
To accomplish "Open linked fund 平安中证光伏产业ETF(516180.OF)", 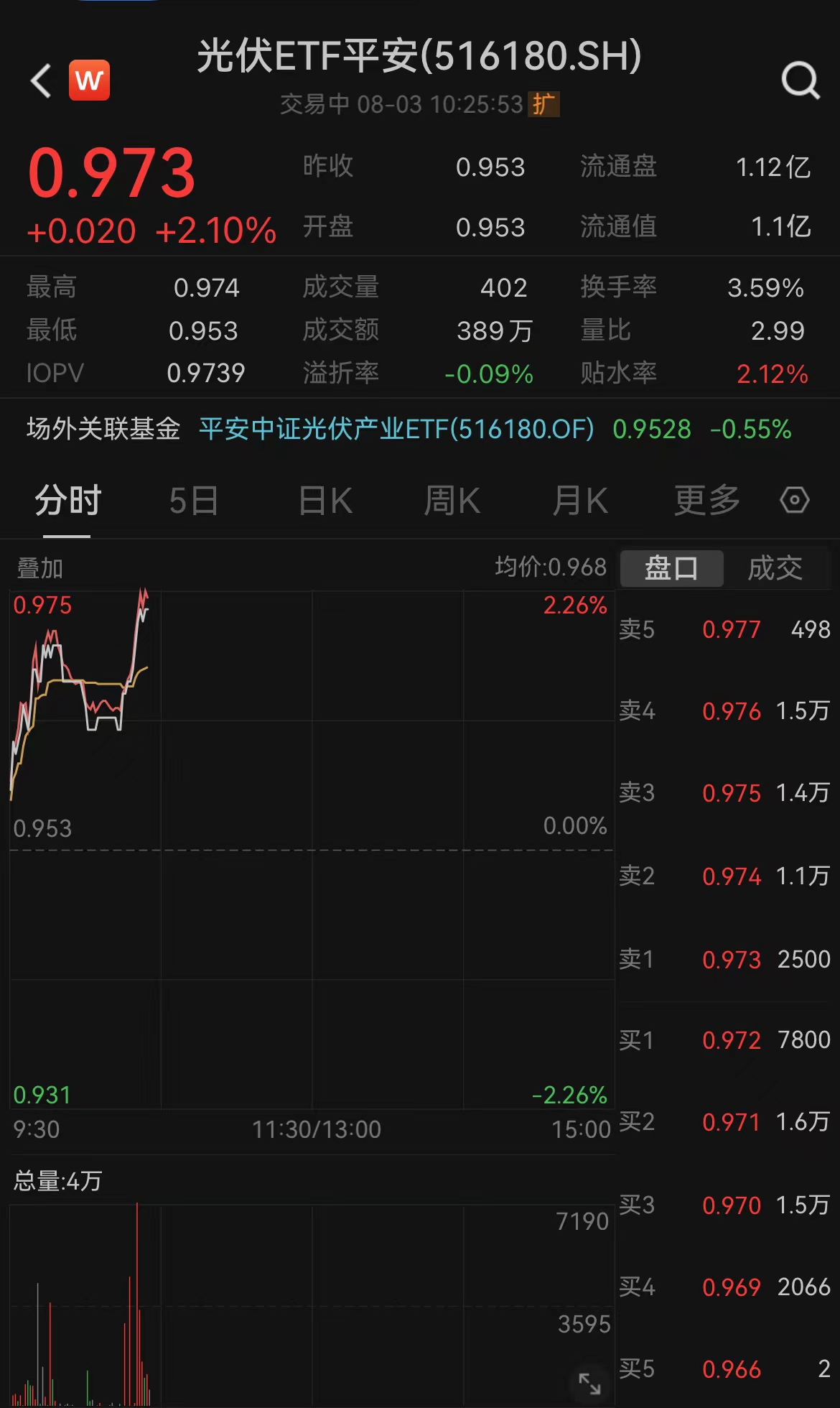I will 396,429.
